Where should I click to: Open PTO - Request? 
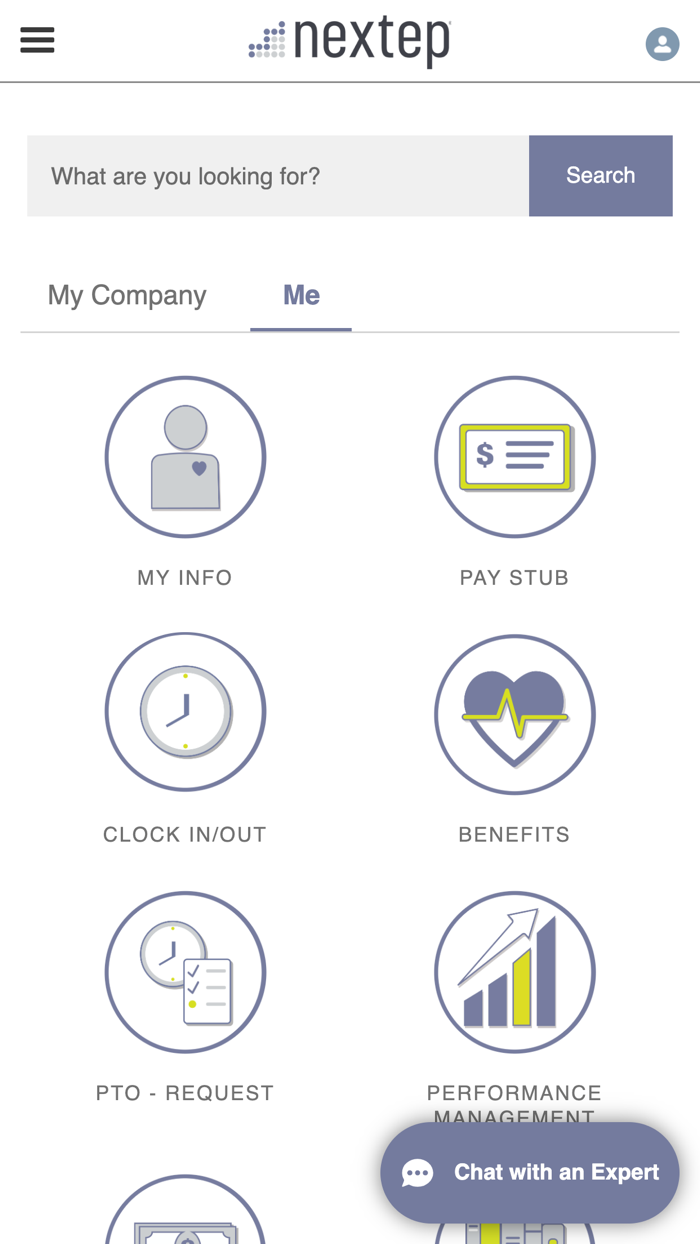tap(185, 972)
